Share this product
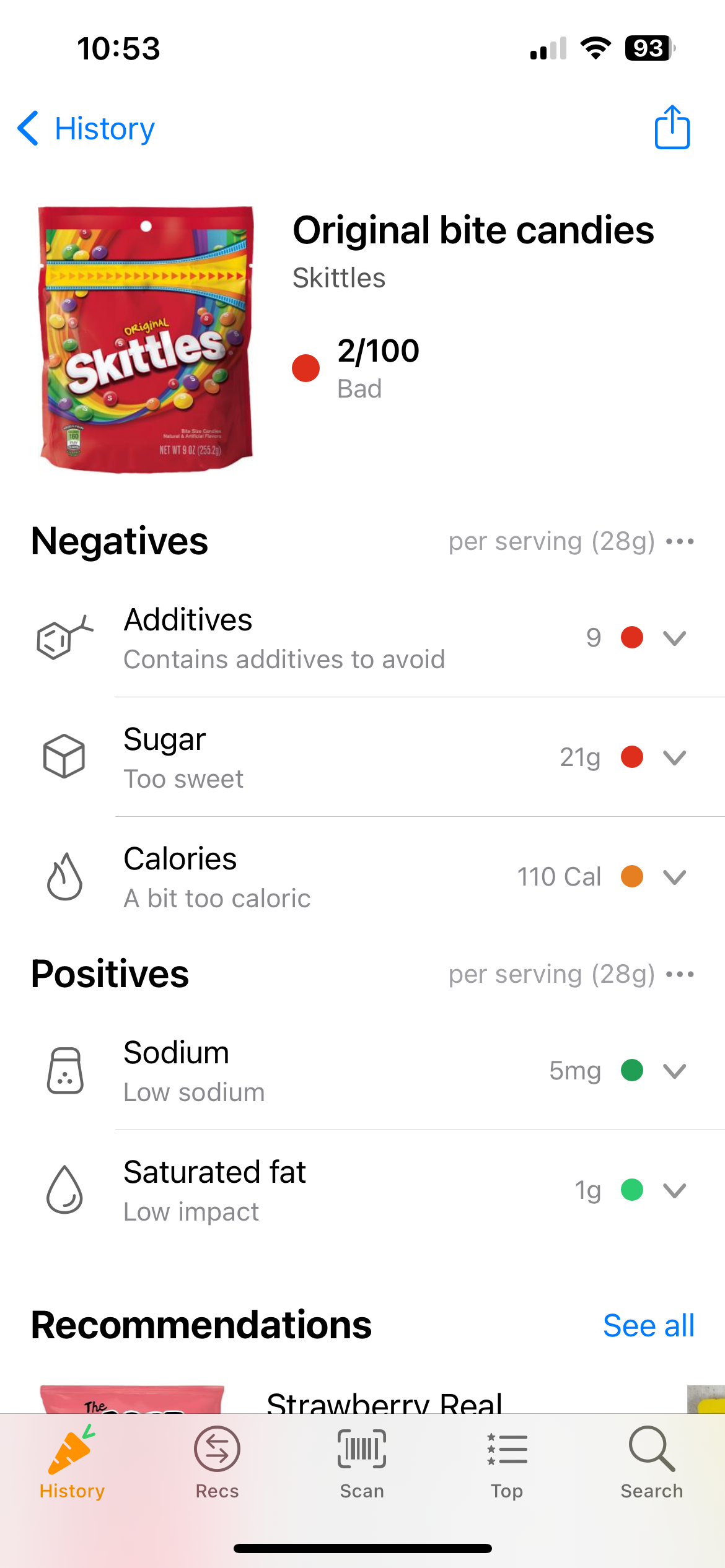Image resolution: width=725 pixels, height=1568 pixels. coord(672,128)
